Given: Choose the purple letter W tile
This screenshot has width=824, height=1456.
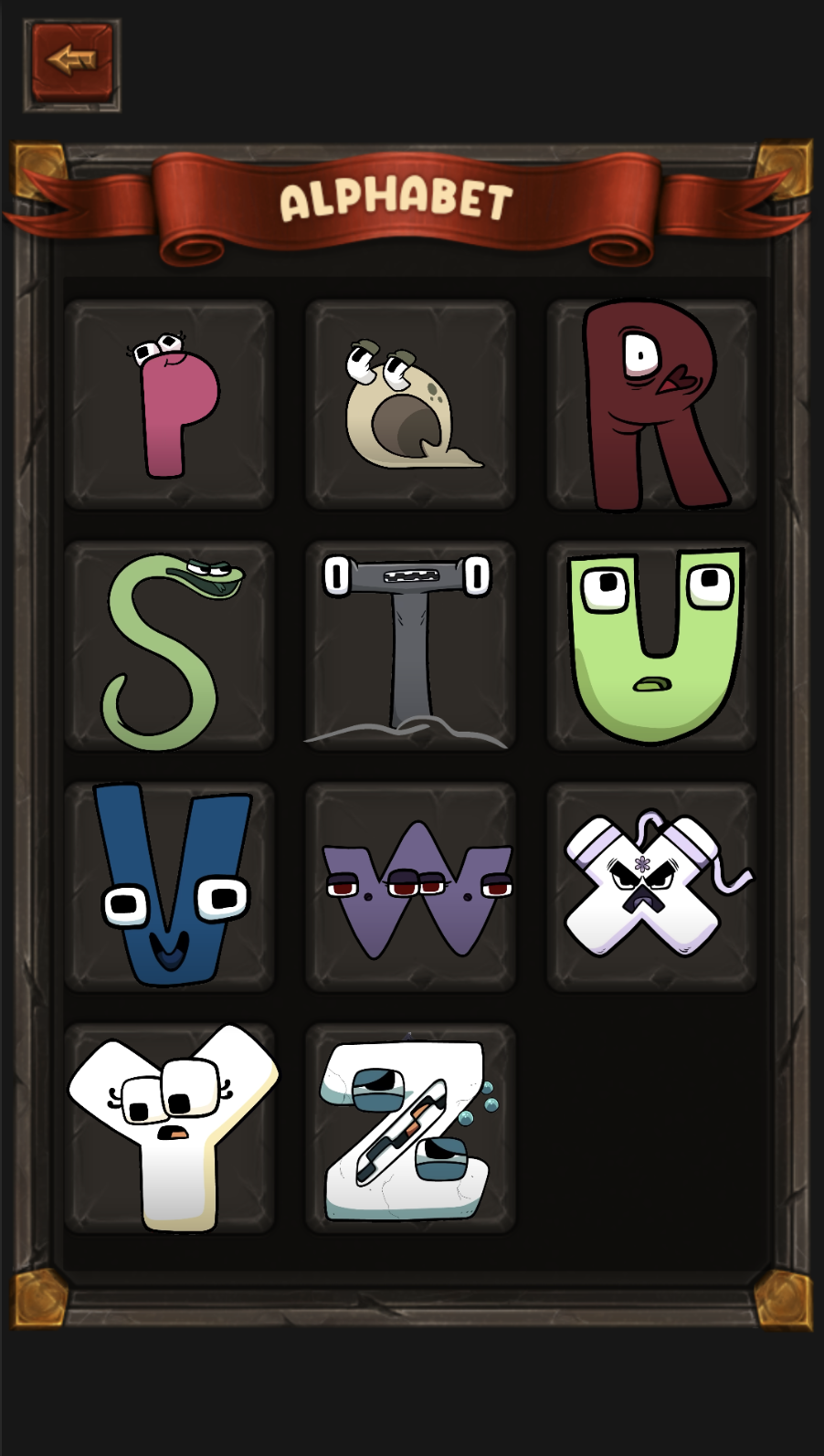Looking at the screenshot, I should [x=410, y=887].
